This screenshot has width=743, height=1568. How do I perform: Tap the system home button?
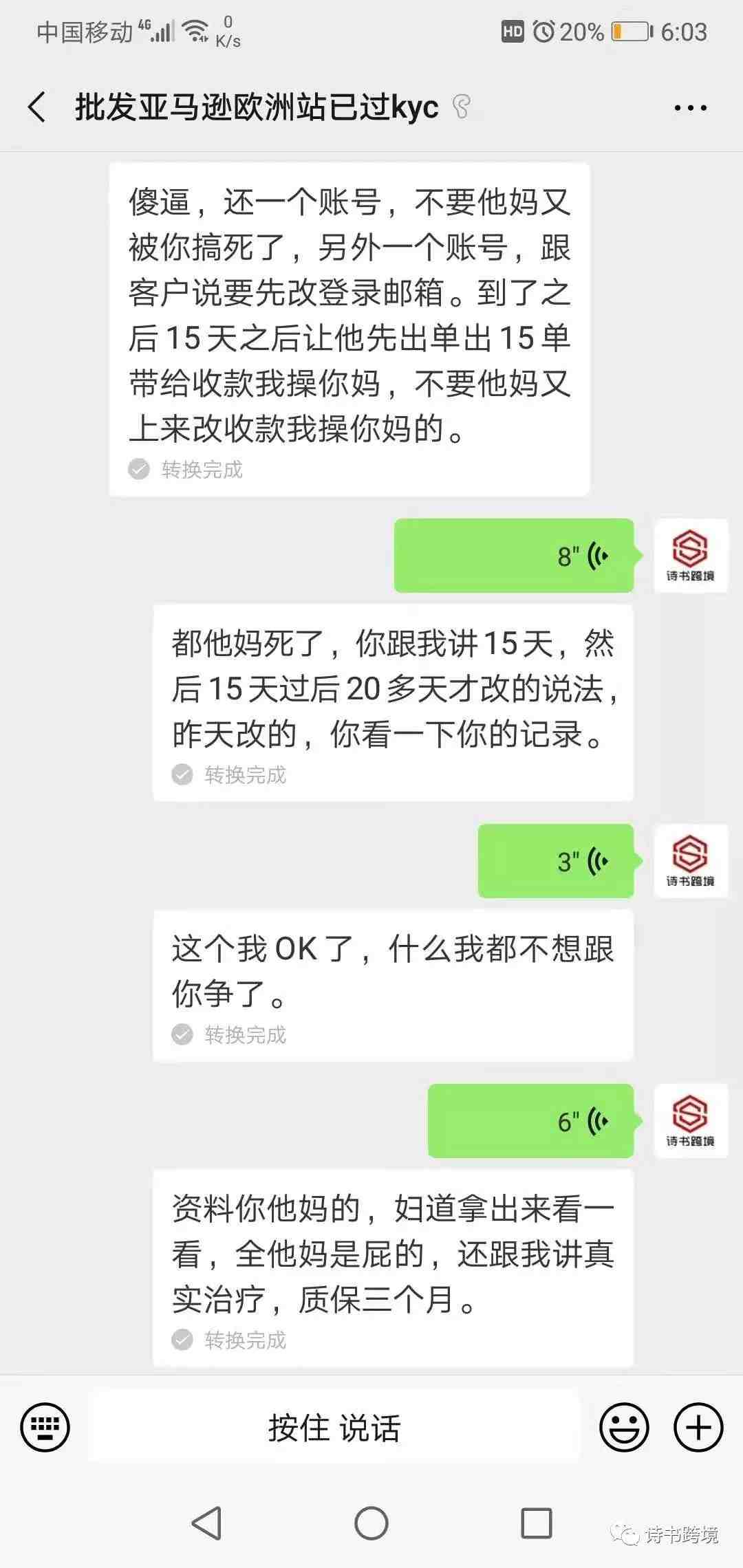371,1523
